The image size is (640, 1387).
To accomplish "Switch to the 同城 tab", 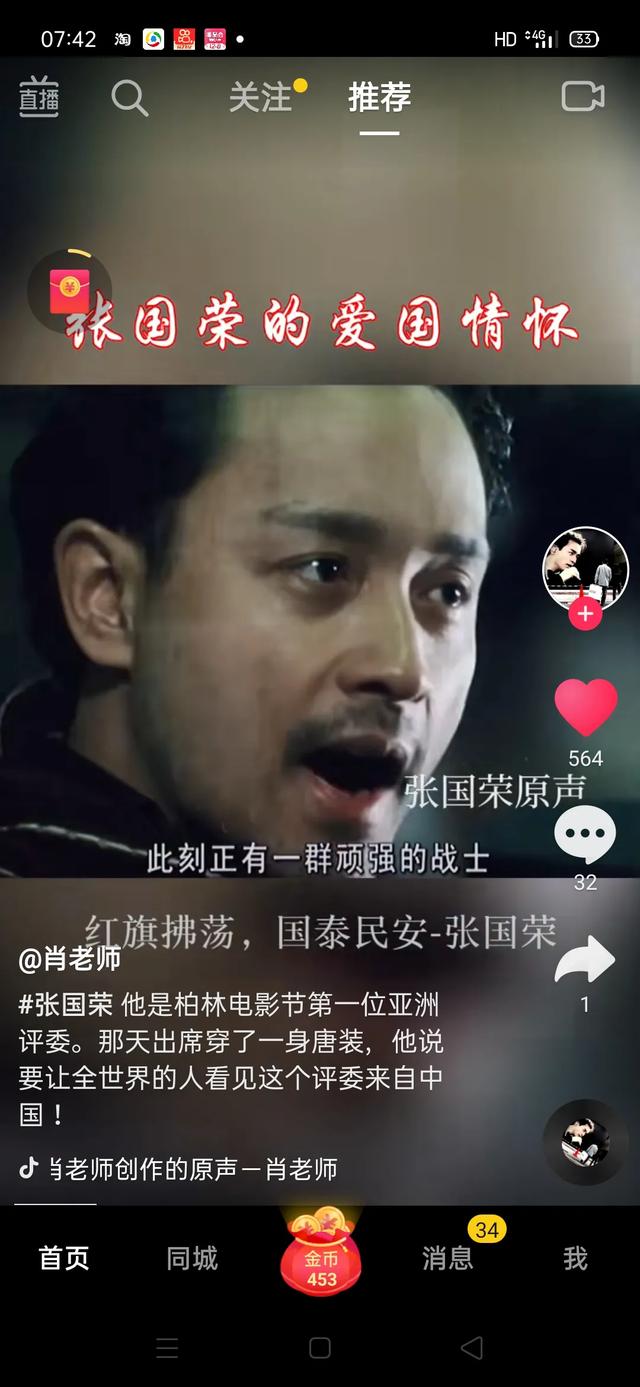I will [x=192, y=1258].
